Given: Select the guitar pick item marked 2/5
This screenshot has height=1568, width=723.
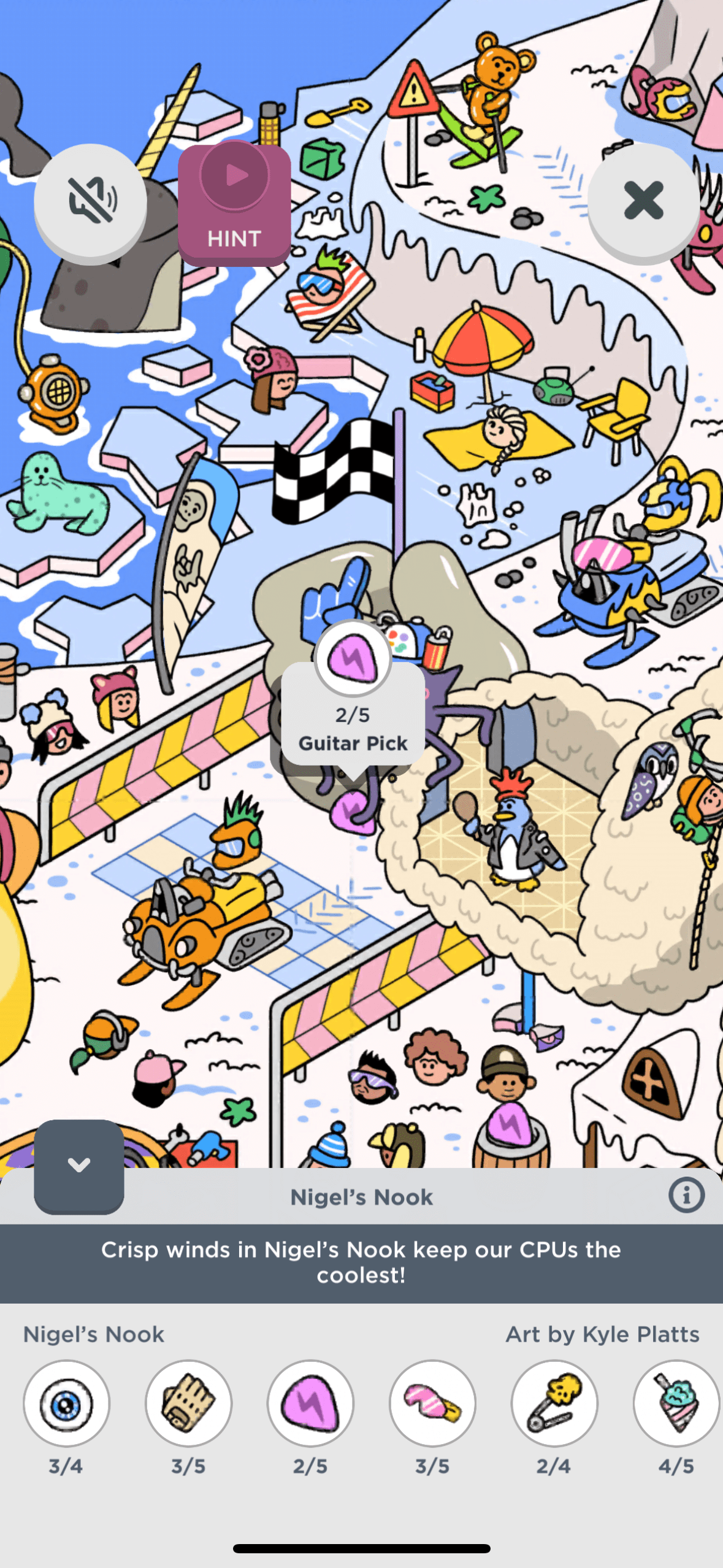Looking at the screenshot, I should 310,1404.
